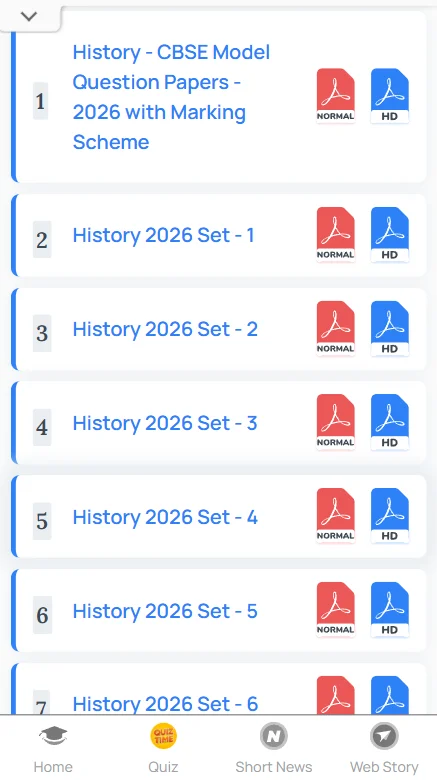Screen dimensions: 437x780
Task: Open History 2026 Set - 4
Action: pos(165,517)
